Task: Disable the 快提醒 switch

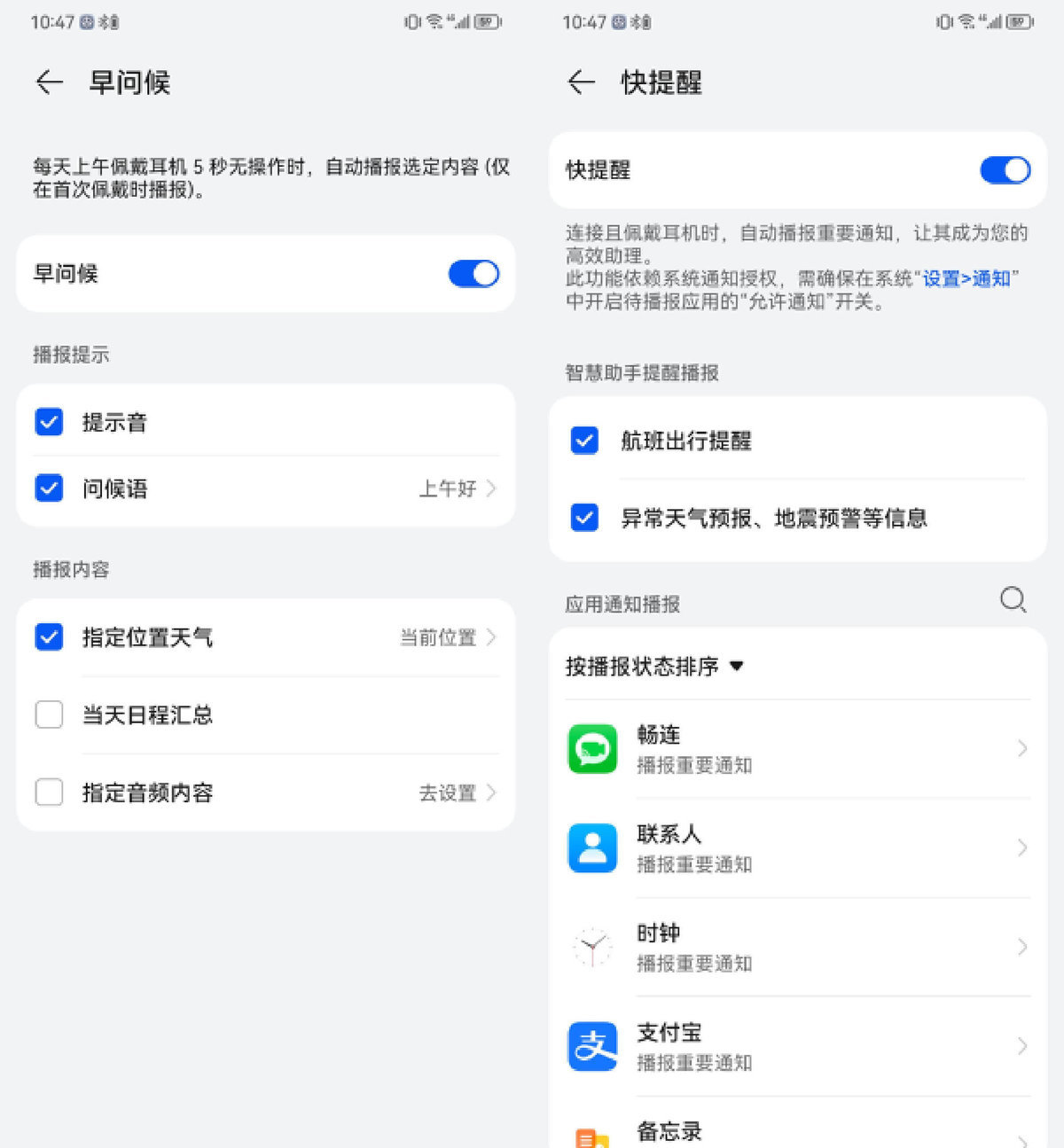Action: [x=1005, y=170]
